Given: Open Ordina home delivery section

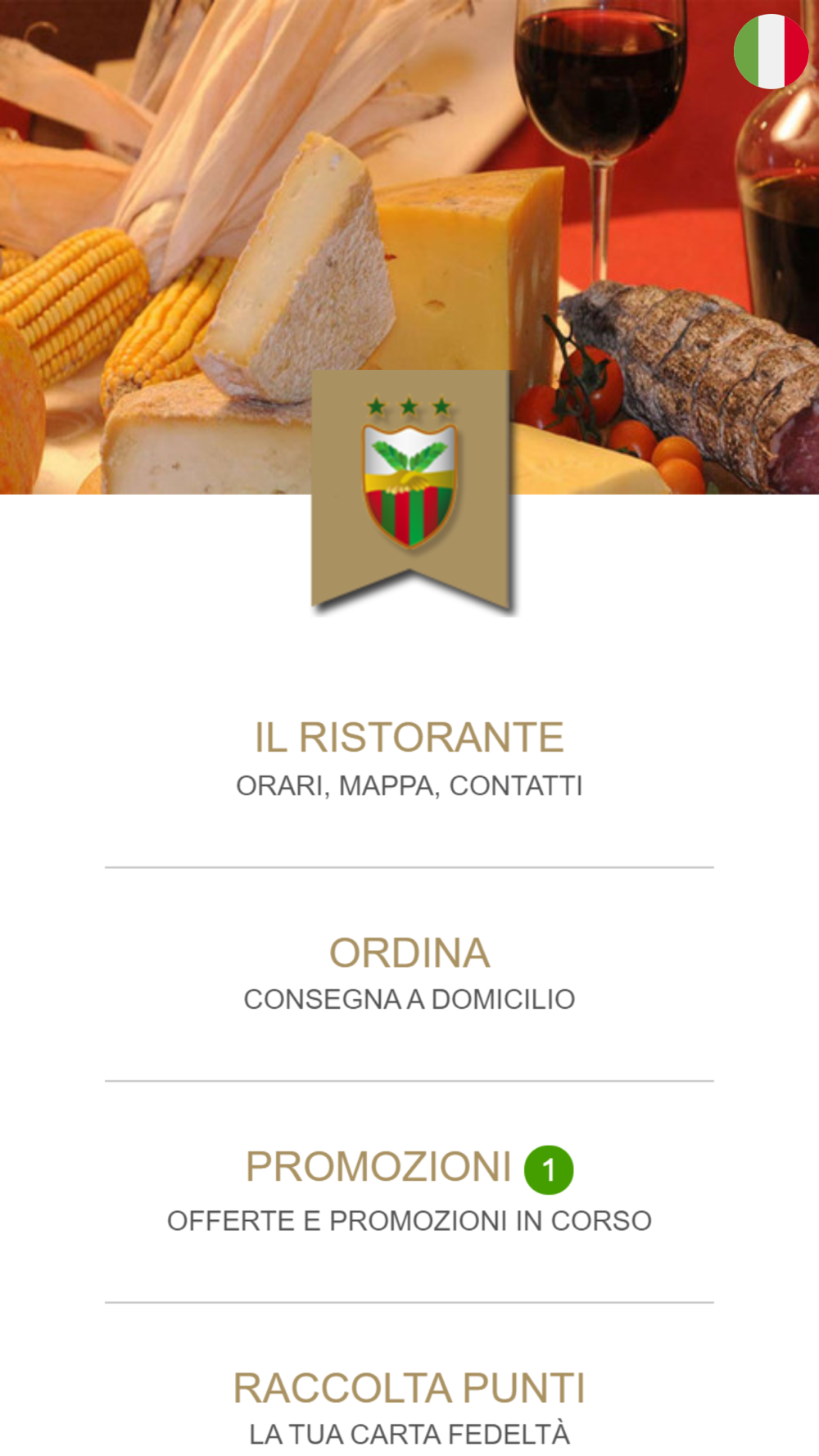Looking at the screenshot, I should pyautogui.click(x=409, y=974).
